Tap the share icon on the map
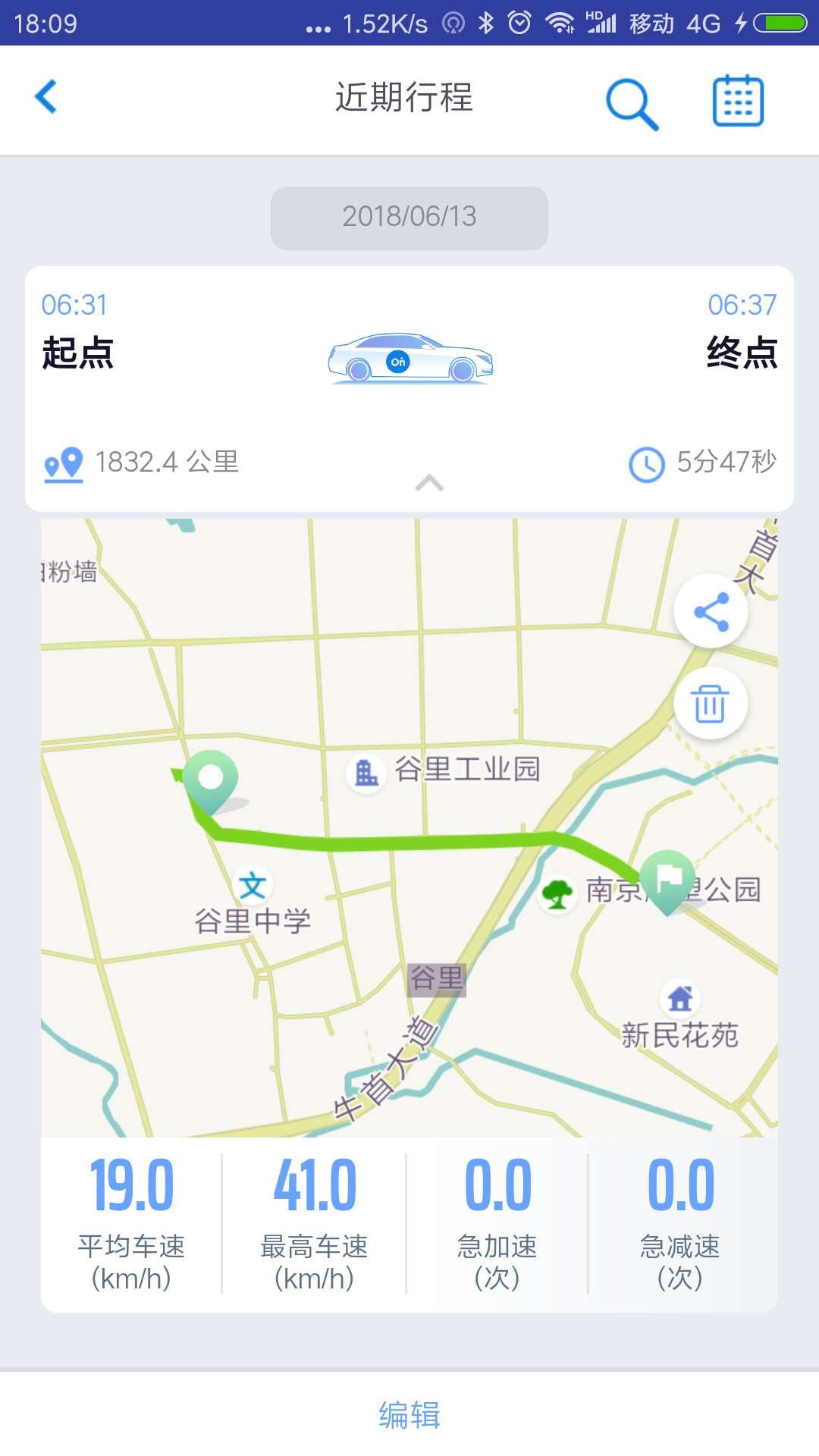819x1456 pixels. pos(711,610)
